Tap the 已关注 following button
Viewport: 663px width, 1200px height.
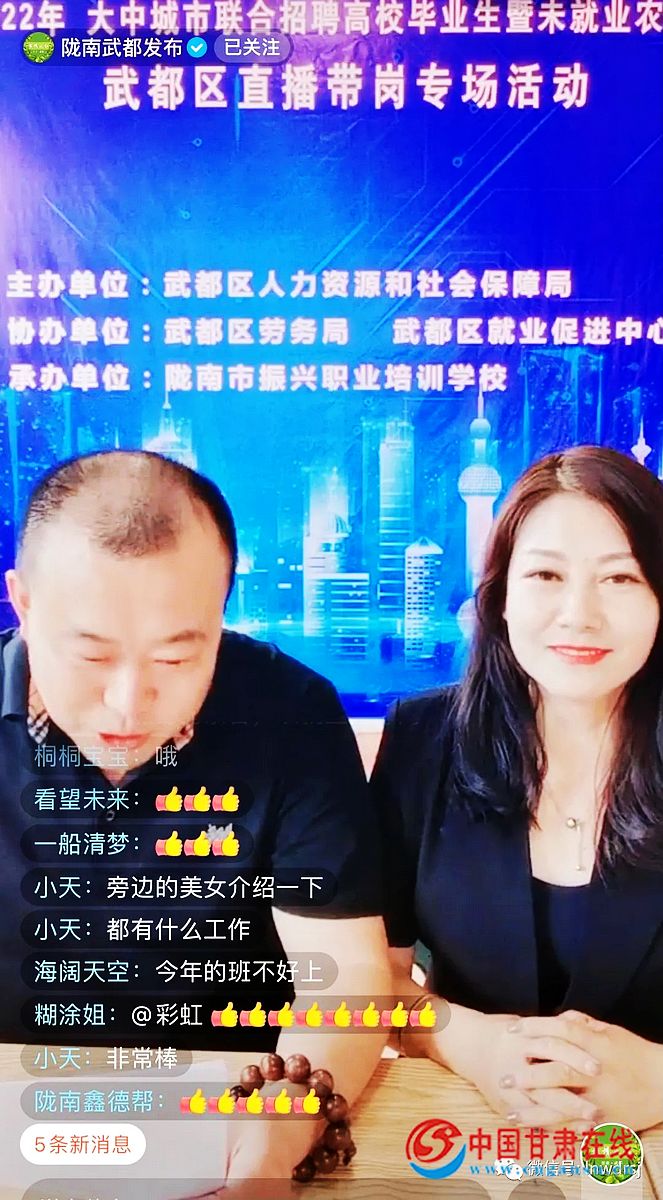click(x=252, y=47)
